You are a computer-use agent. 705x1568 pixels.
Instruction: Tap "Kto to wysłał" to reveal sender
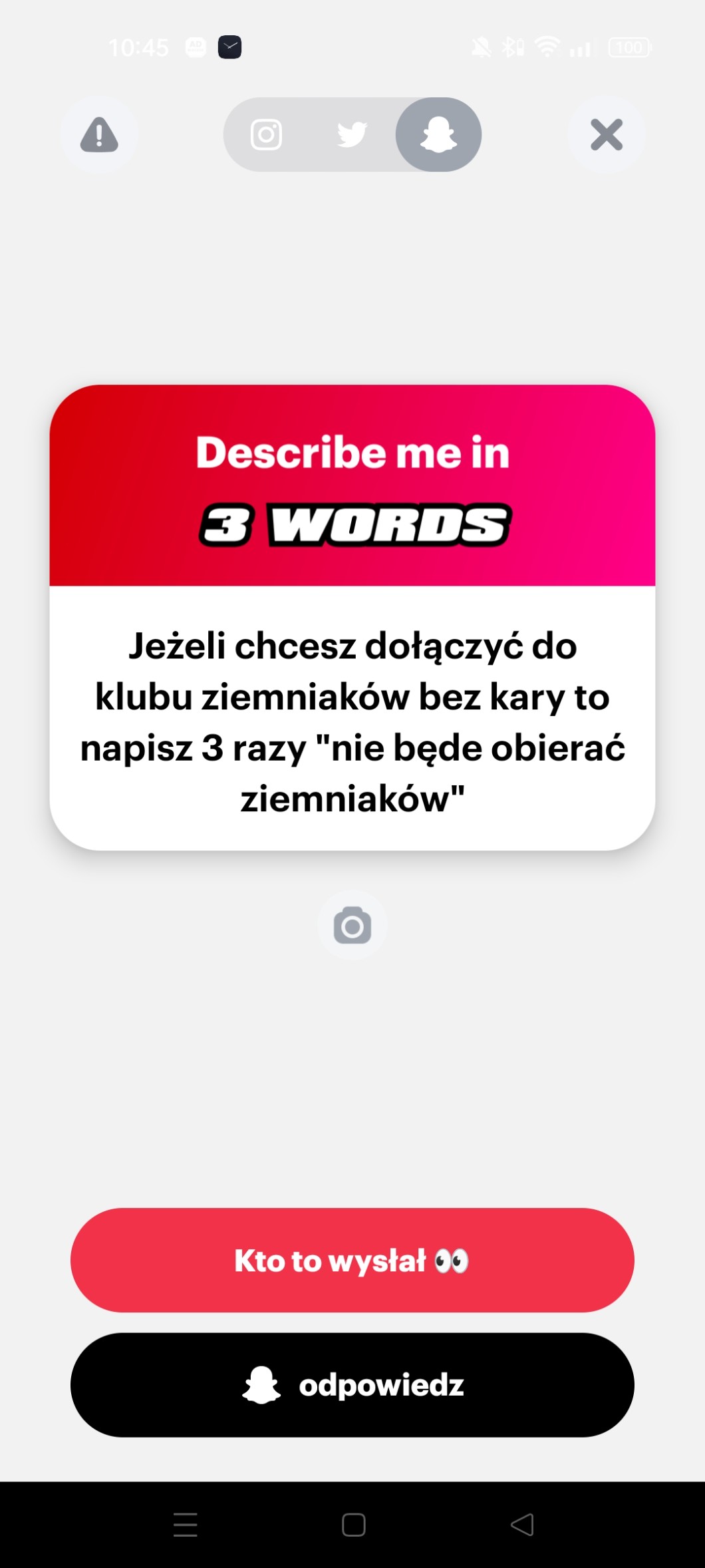(x=352, y=1260)
